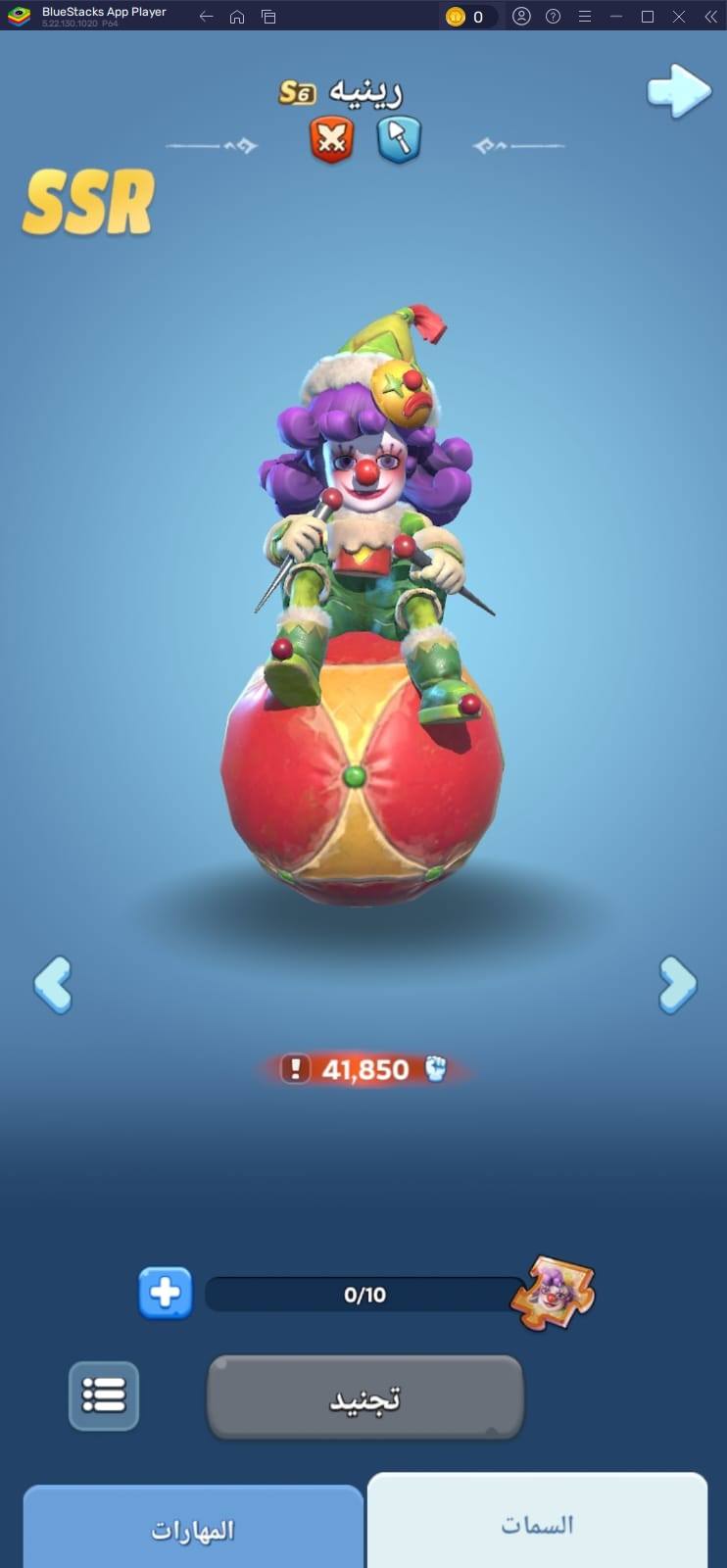Tap the white arrow at top right
Viewport: 727px width, 1568px height.
pos(679,92)
